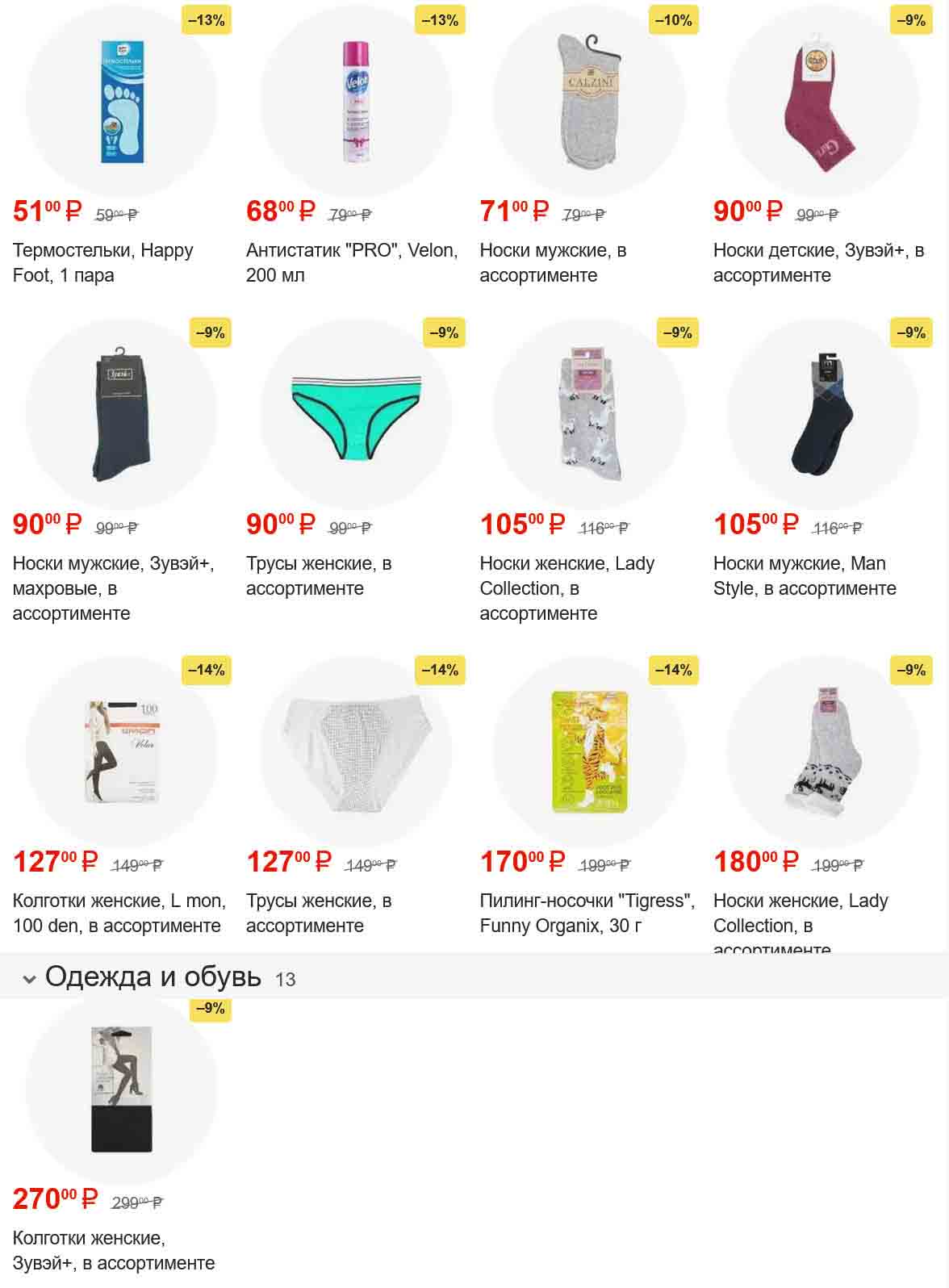
Task: Open the Трусы женские item for 90 ₽
Action: tap(355, 415)
